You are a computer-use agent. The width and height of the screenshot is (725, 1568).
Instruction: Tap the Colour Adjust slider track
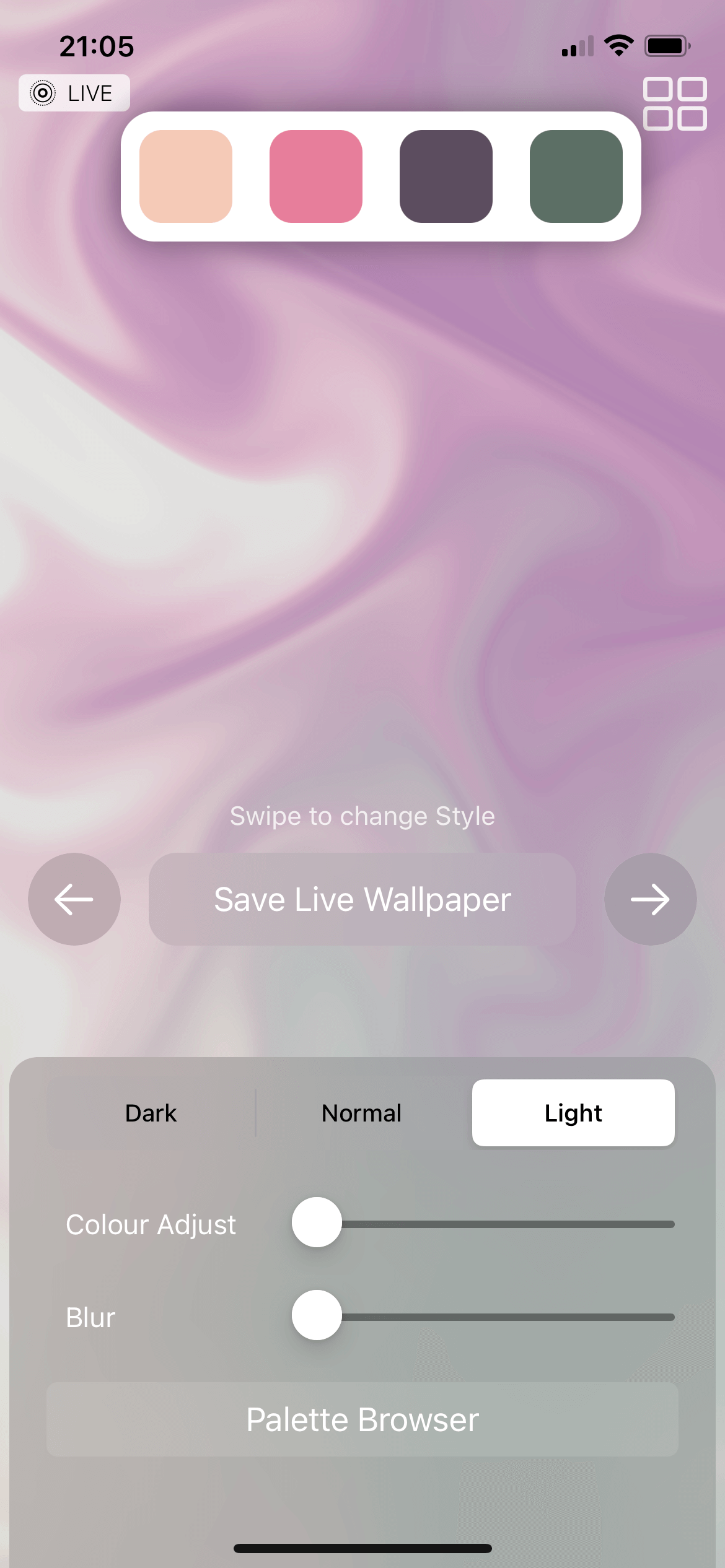[496, 1224]
